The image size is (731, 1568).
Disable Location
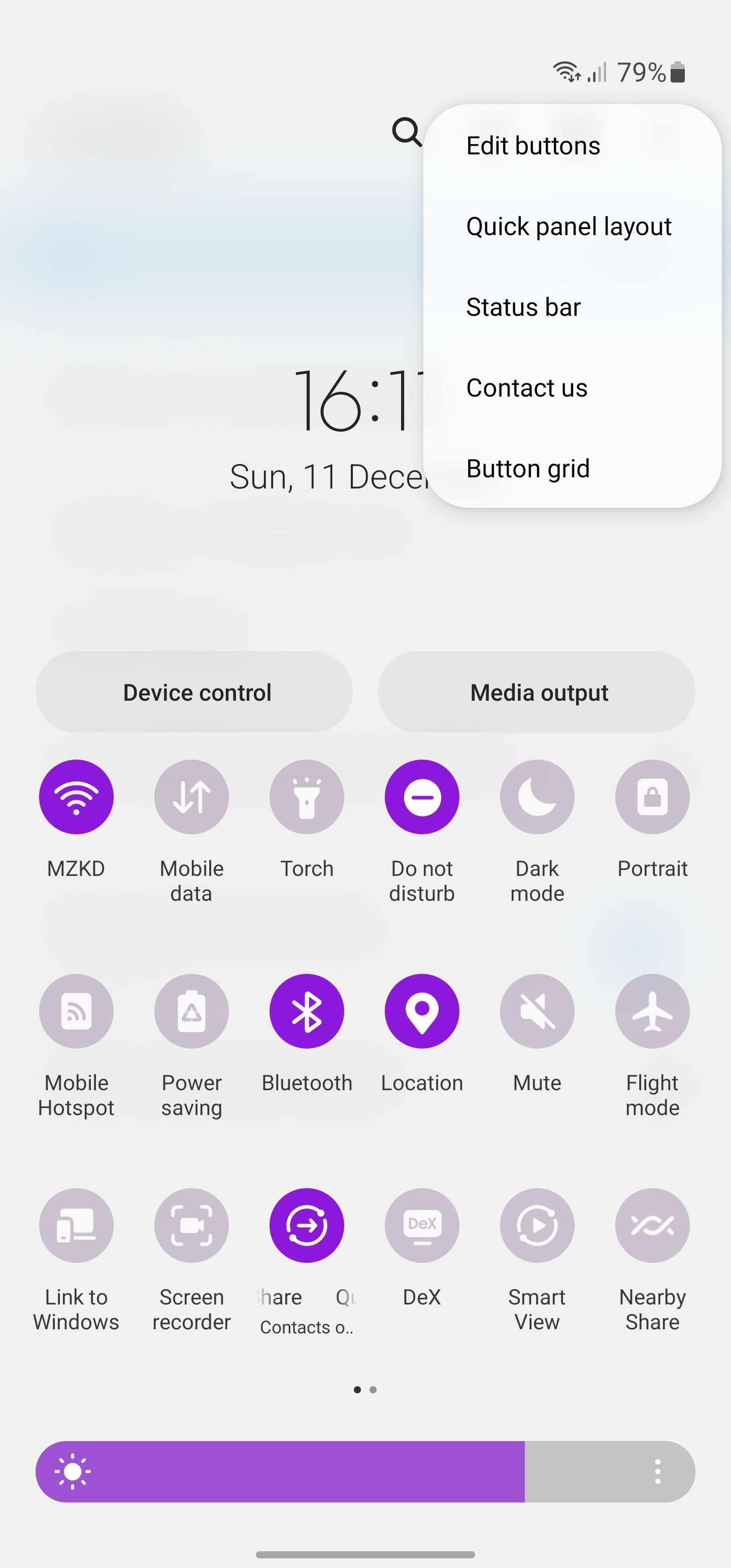click(422, 1011)
